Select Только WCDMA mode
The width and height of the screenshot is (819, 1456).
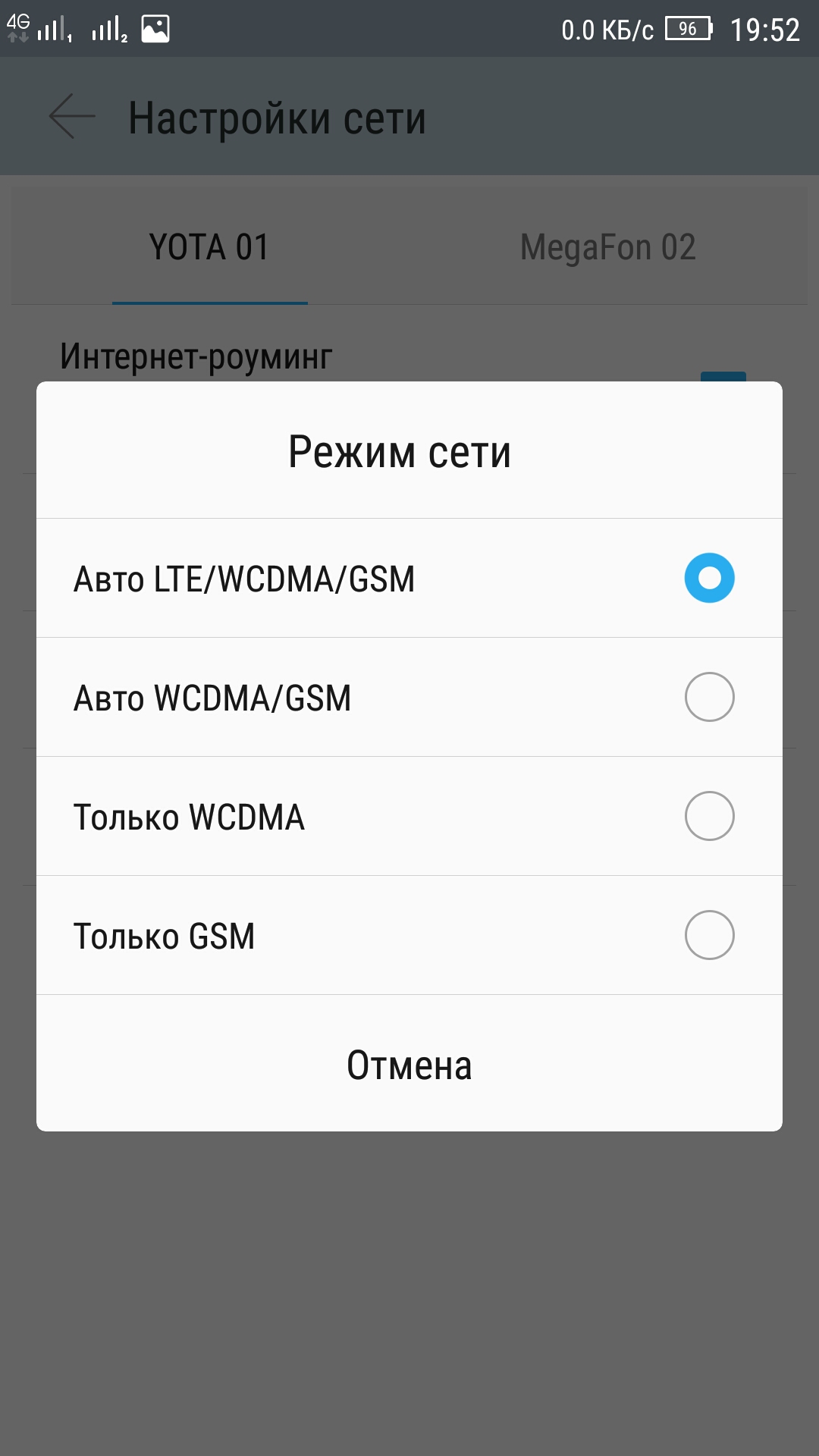coord(409,816)
